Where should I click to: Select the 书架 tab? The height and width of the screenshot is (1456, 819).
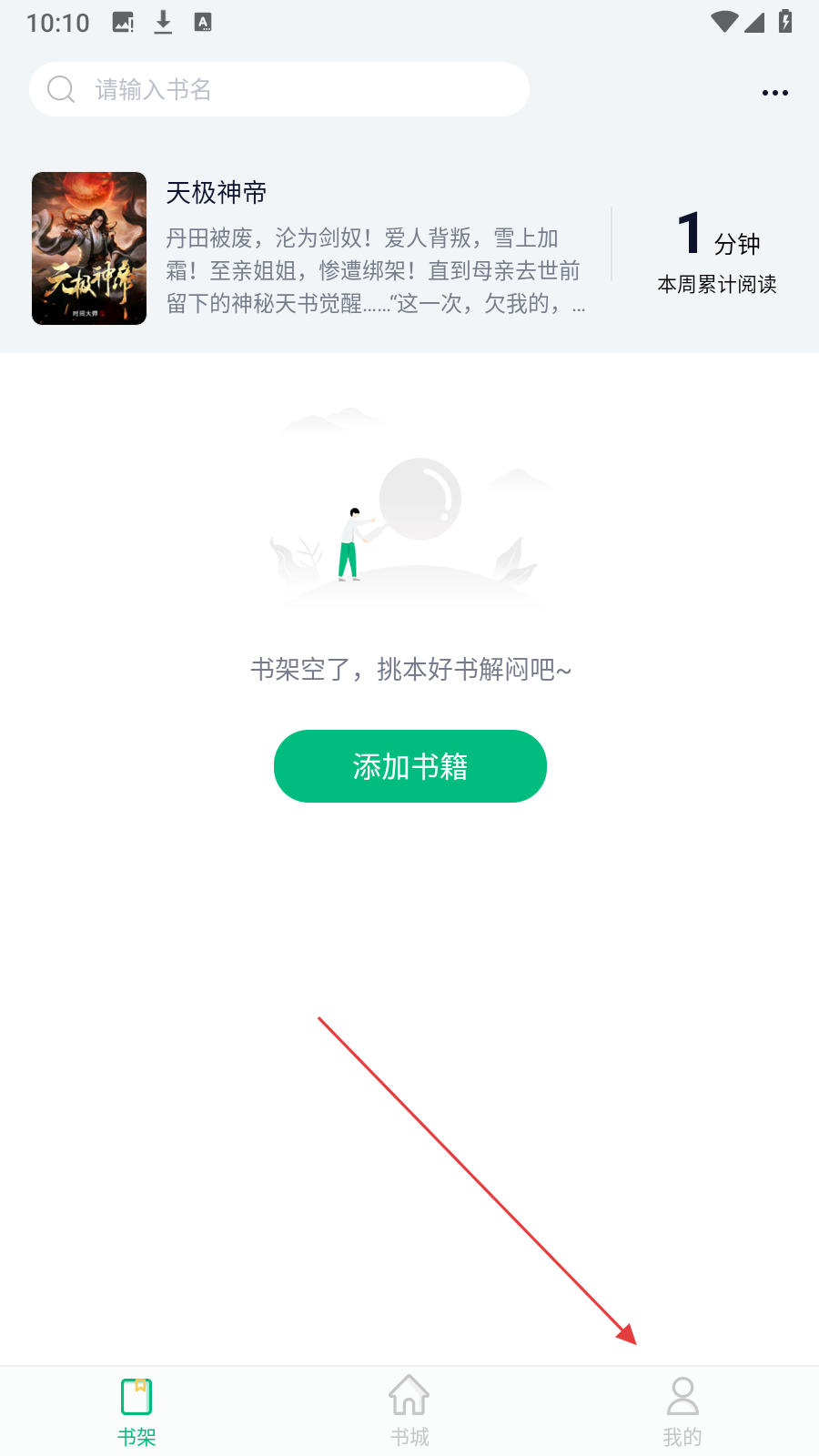click(x=136, y=1410)
